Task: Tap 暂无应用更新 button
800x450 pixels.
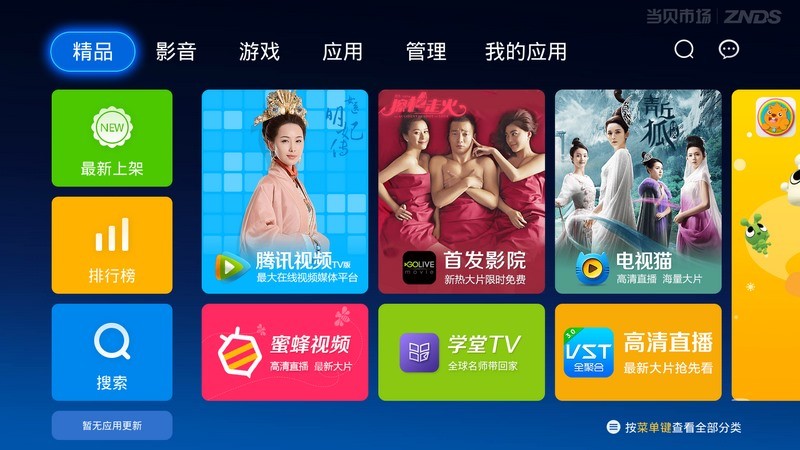Action: [112, 425]
